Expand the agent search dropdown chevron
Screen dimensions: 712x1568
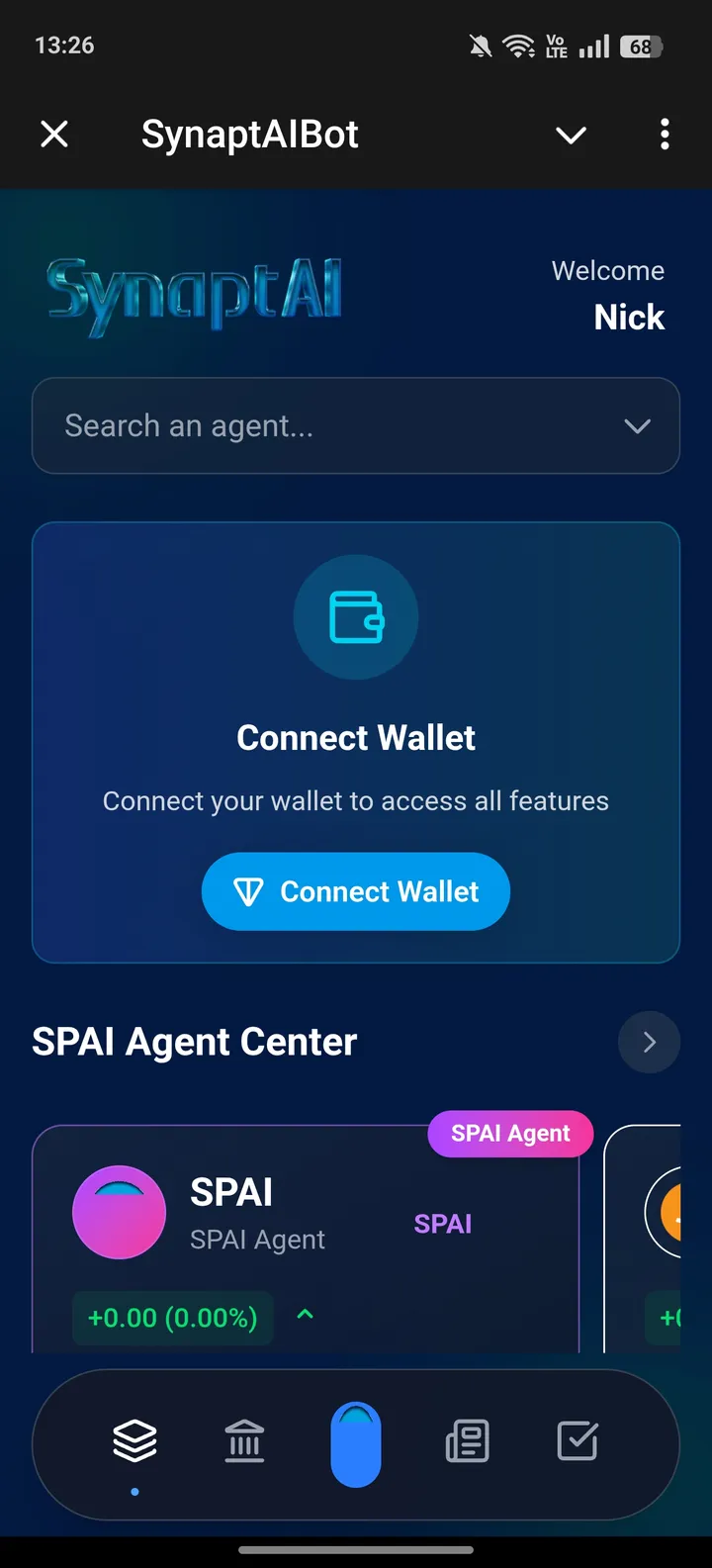pyautogui.click(x=637, y=425)
